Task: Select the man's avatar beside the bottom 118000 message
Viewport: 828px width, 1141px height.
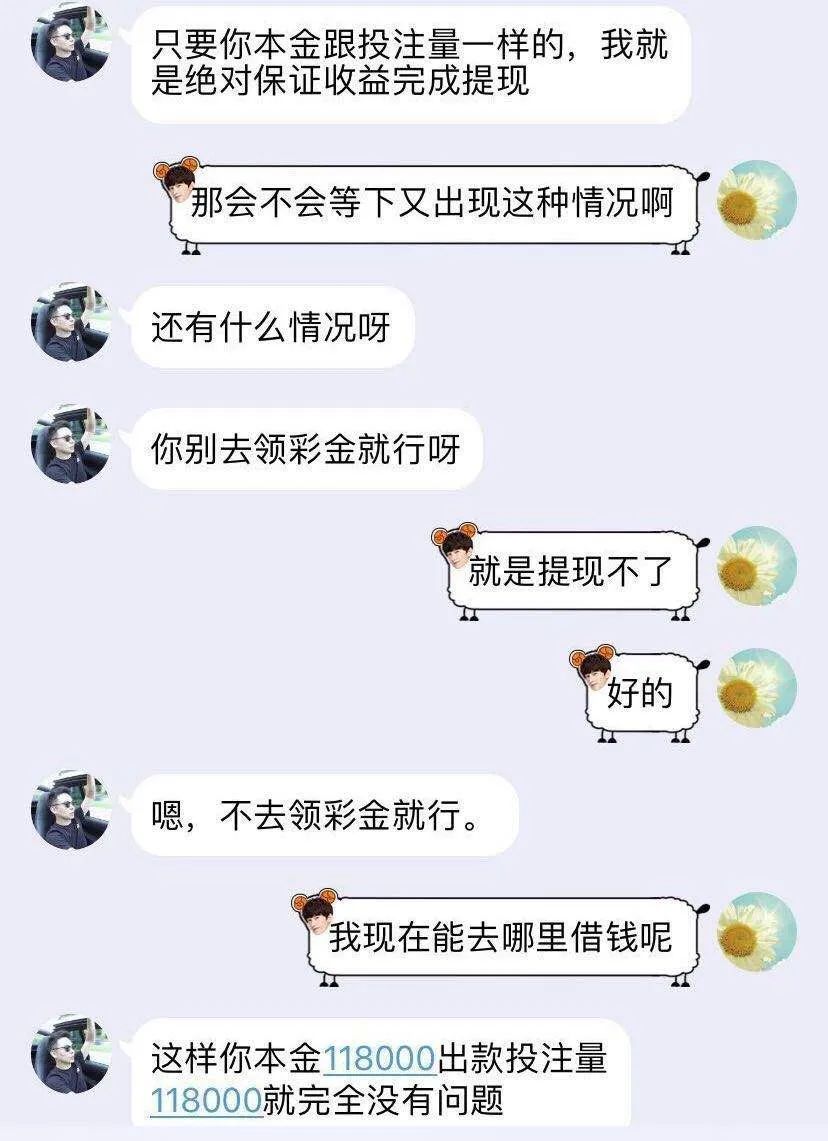Action: (x=70, y=1055)
